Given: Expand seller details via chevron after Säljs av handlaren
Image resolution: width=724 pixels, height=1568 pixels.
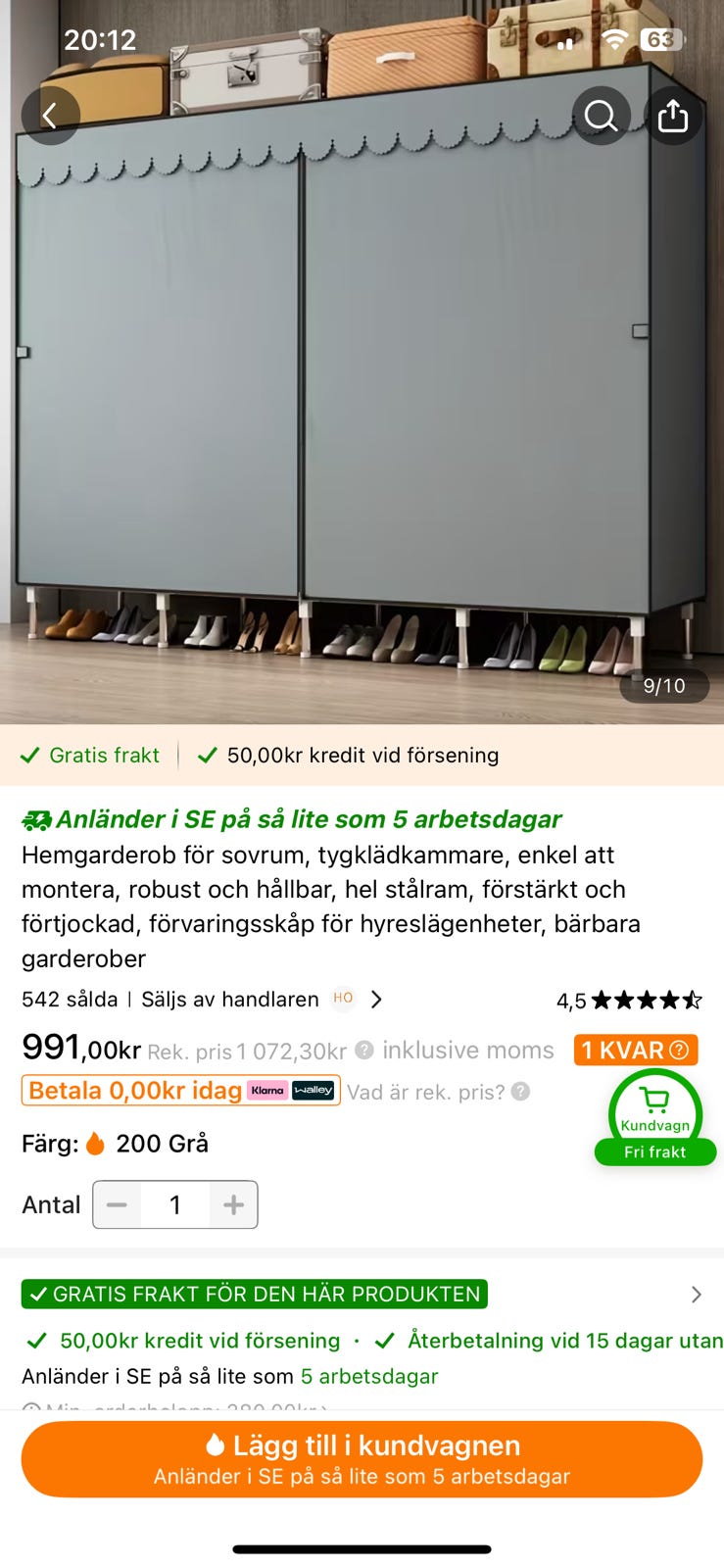Looking at the screenshot, I should click(377, 1000).
